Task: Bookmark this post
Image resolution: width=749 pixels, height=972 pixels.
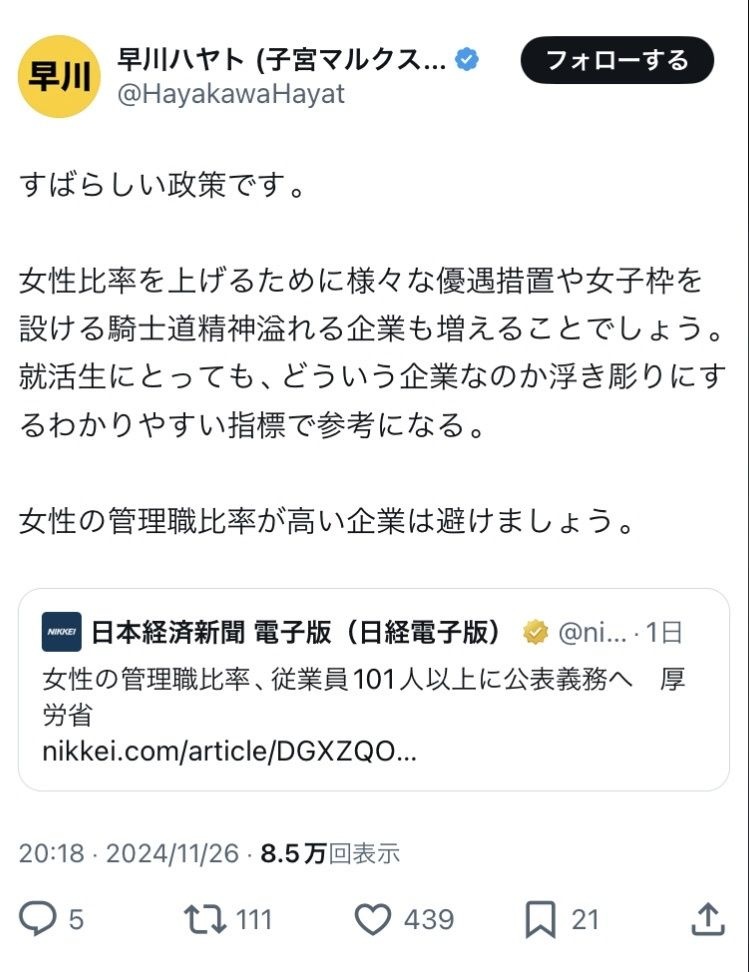Action: pyautogui.click(x=541, y=919)
